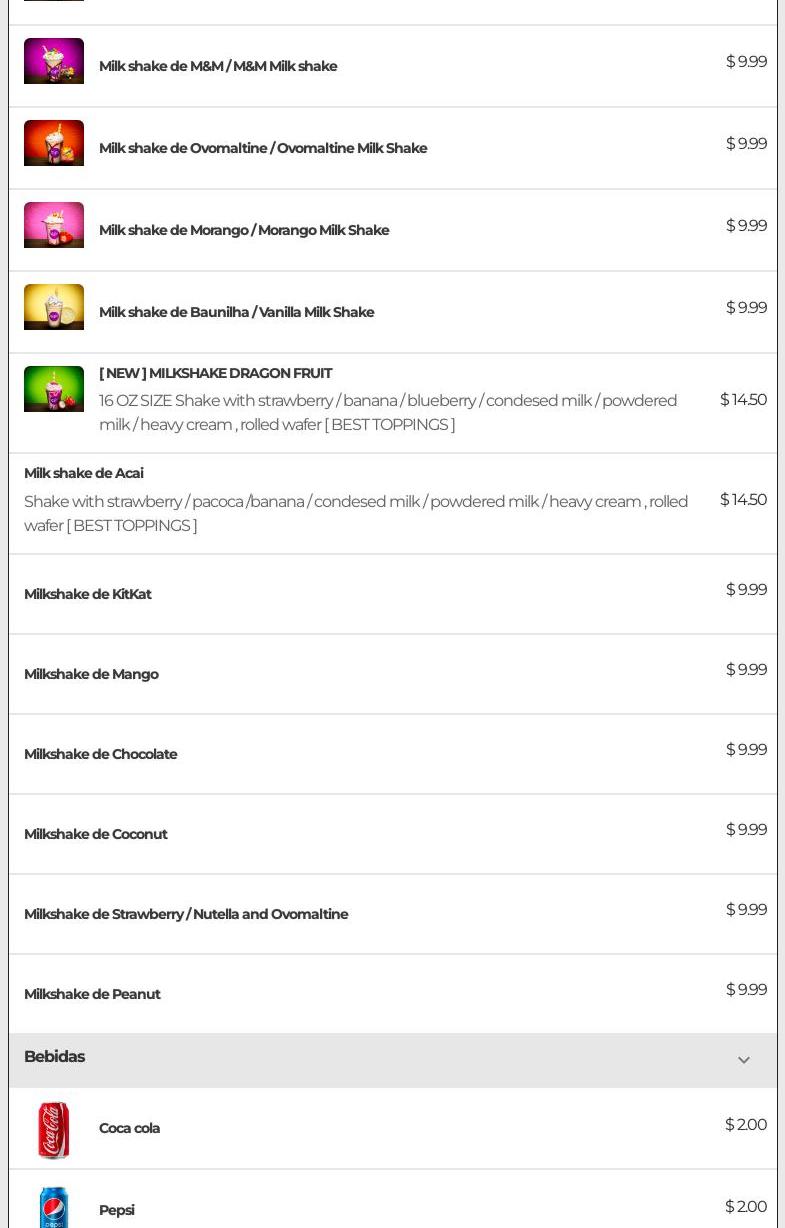
Task: Choose the Morango Milk Shake
Action: (244, 230)
